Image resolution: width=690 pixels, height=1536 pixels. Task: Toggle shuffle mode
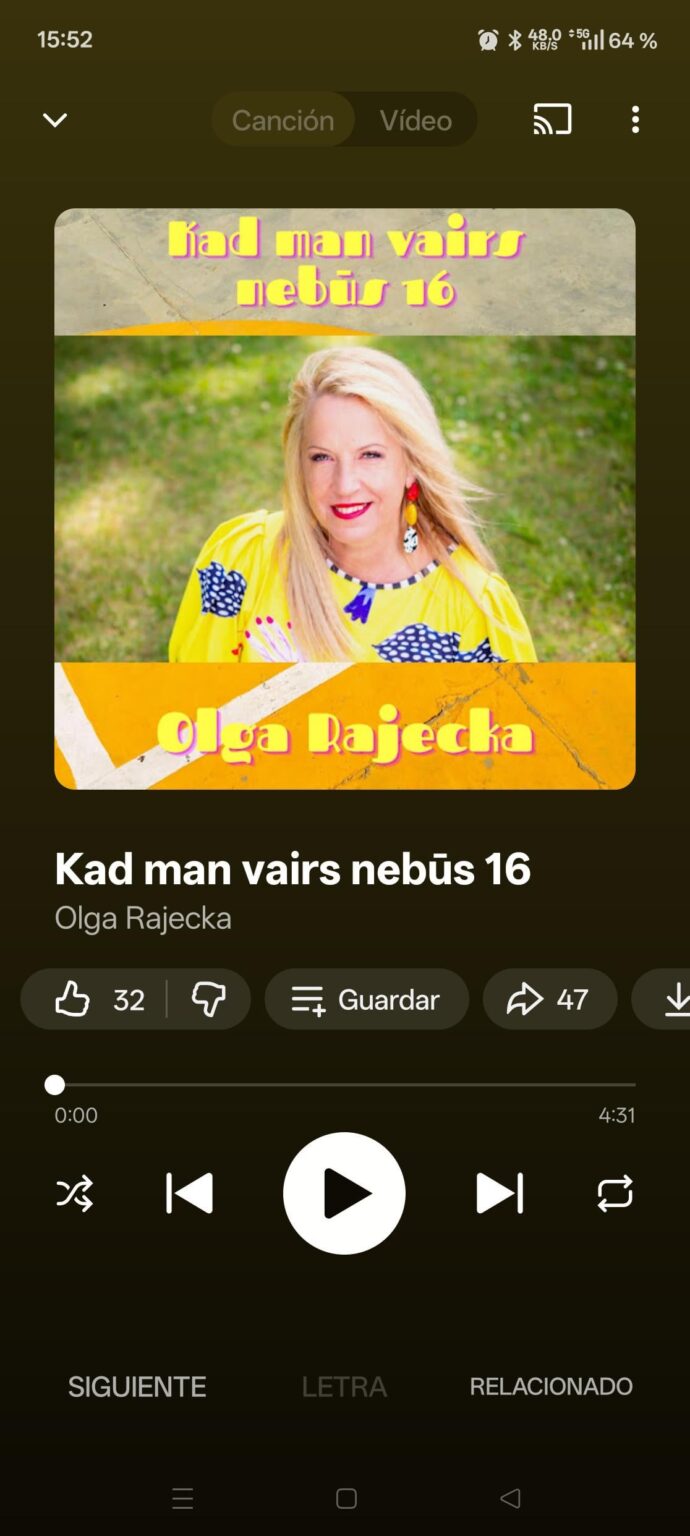74,1193
